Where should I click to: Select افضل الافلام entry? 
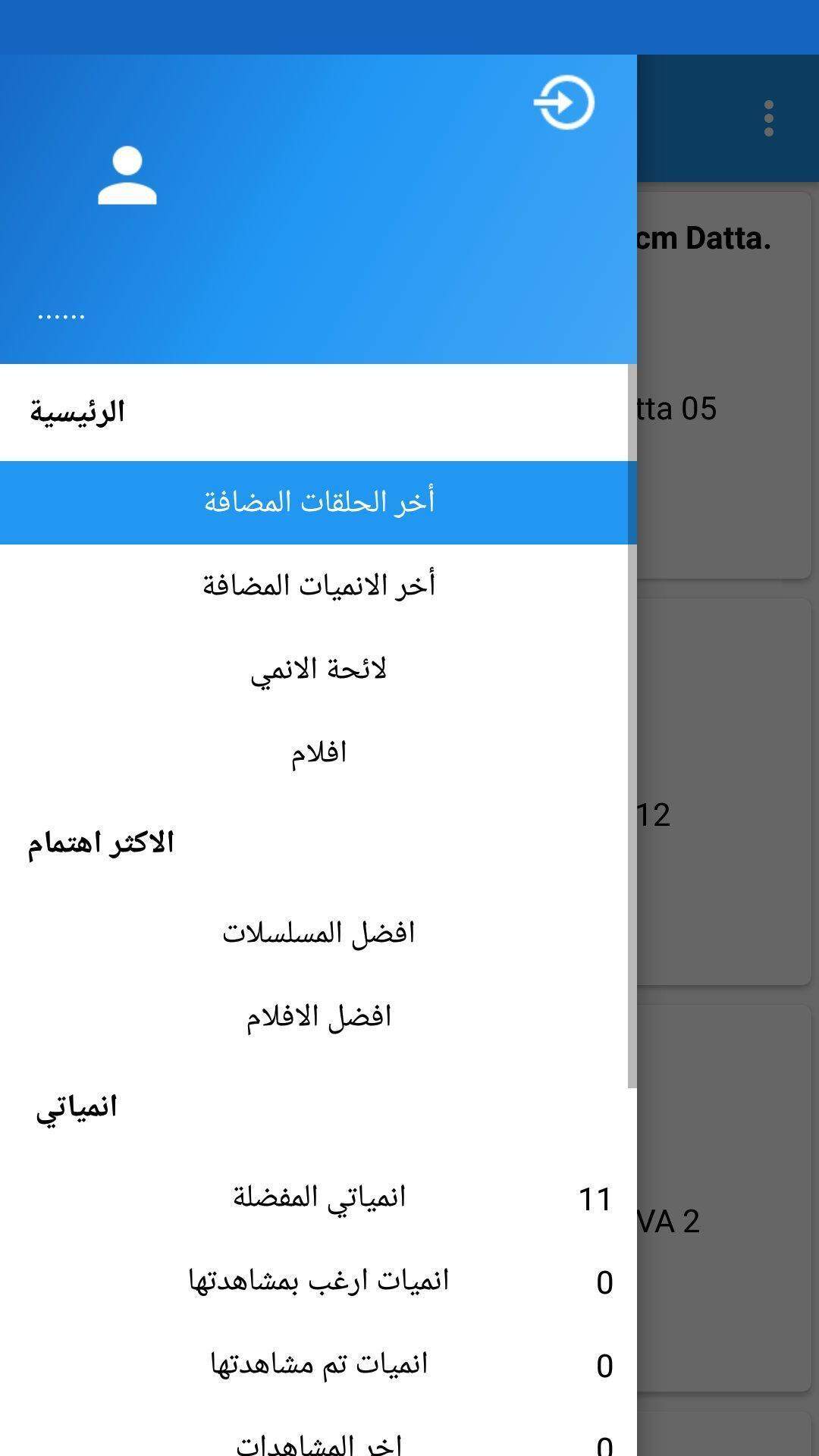[x=318, y=1016]
